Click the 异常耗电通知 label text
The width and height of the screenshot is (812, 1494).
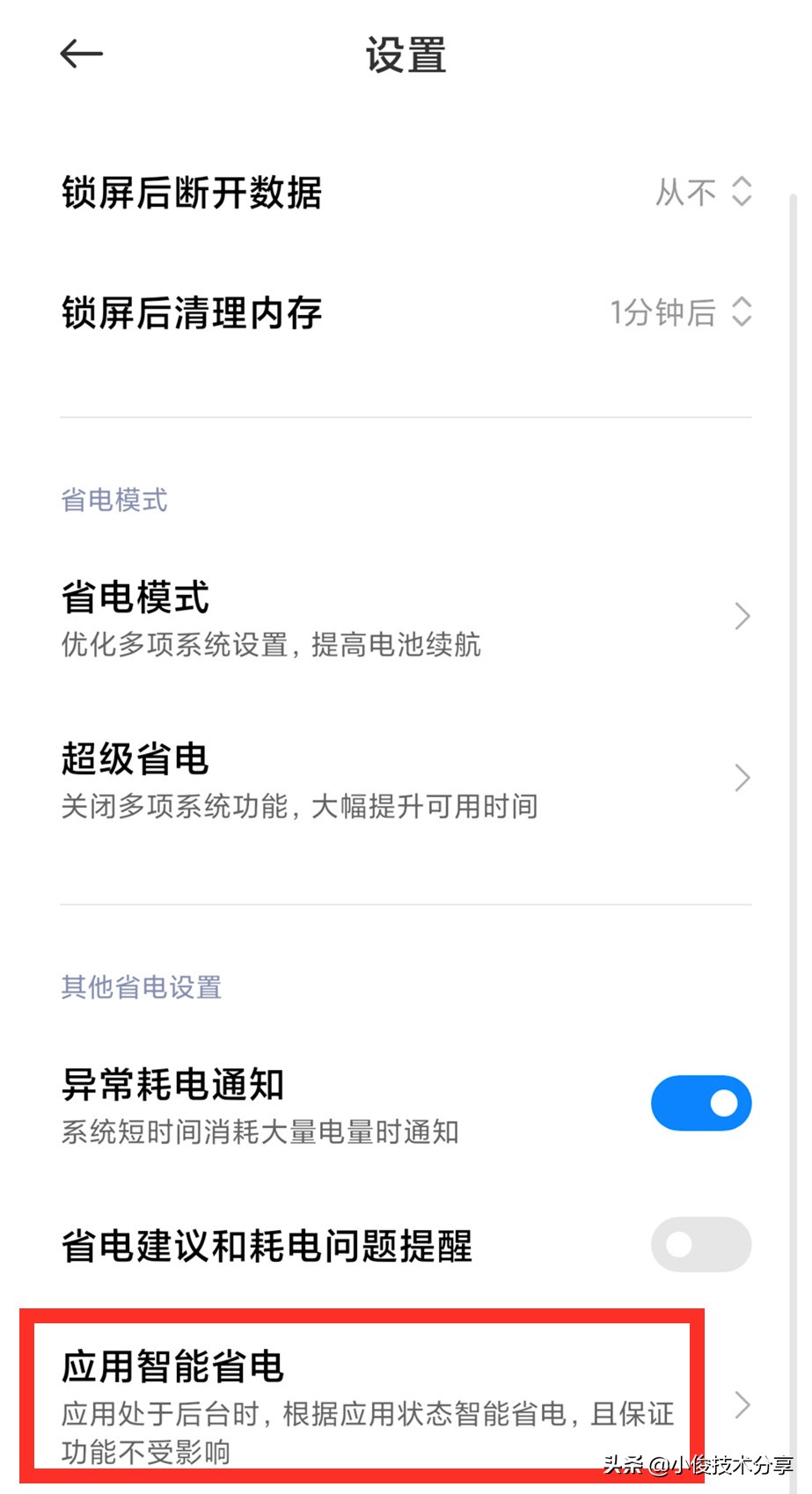pos(173,1085)
